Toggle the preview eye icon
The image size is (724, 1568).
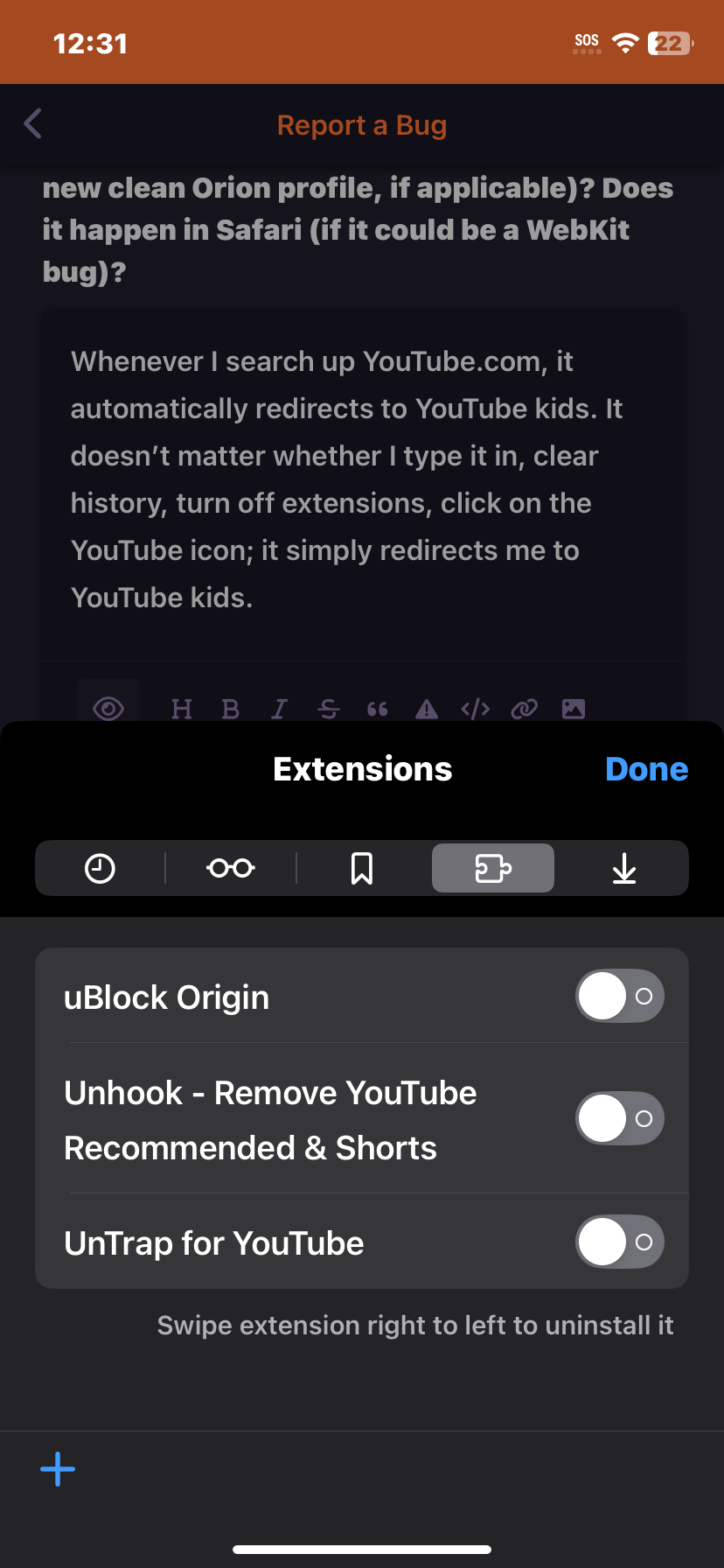[x=108, y=709]
